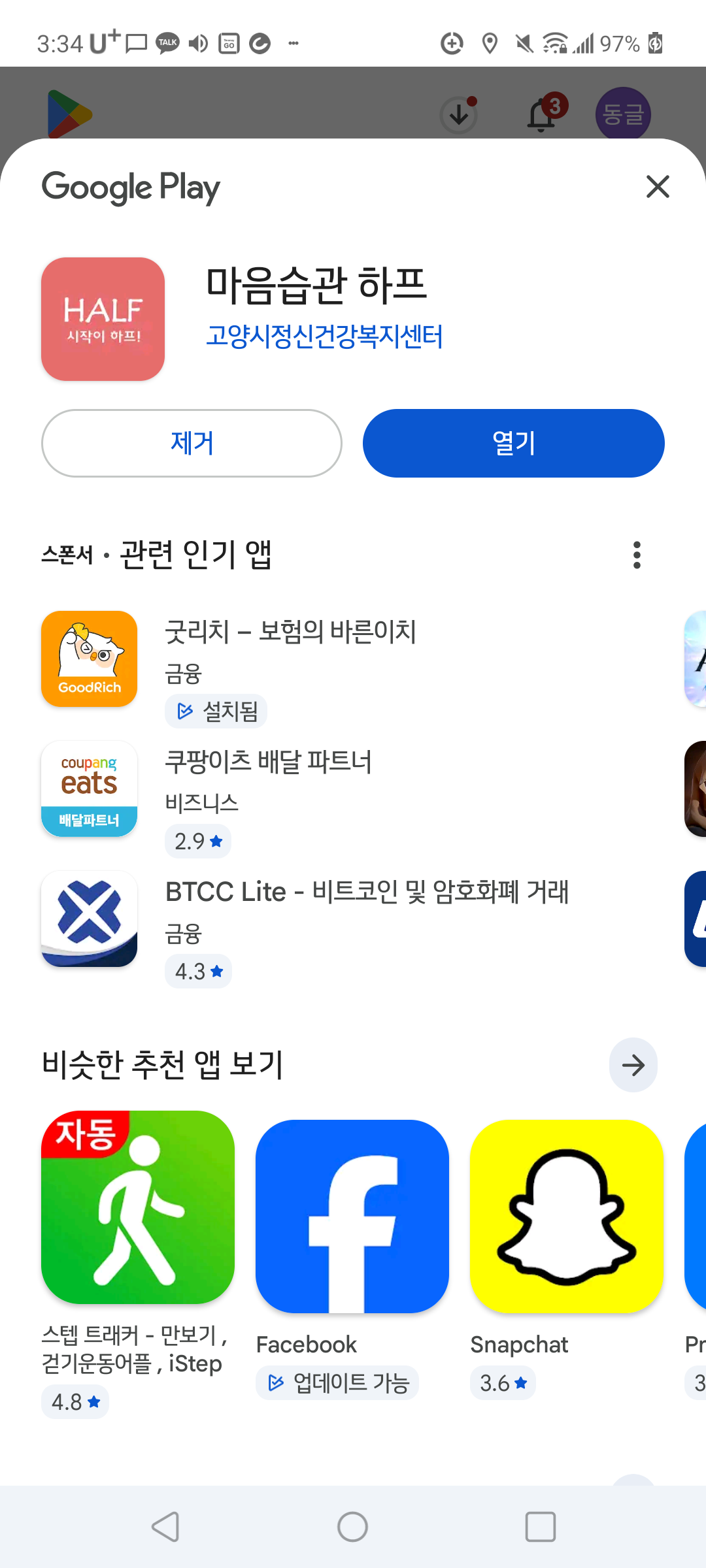Open overflow menu for sponsored apps section
This screenshot has width=706, height=1568.
click(637, 555)
